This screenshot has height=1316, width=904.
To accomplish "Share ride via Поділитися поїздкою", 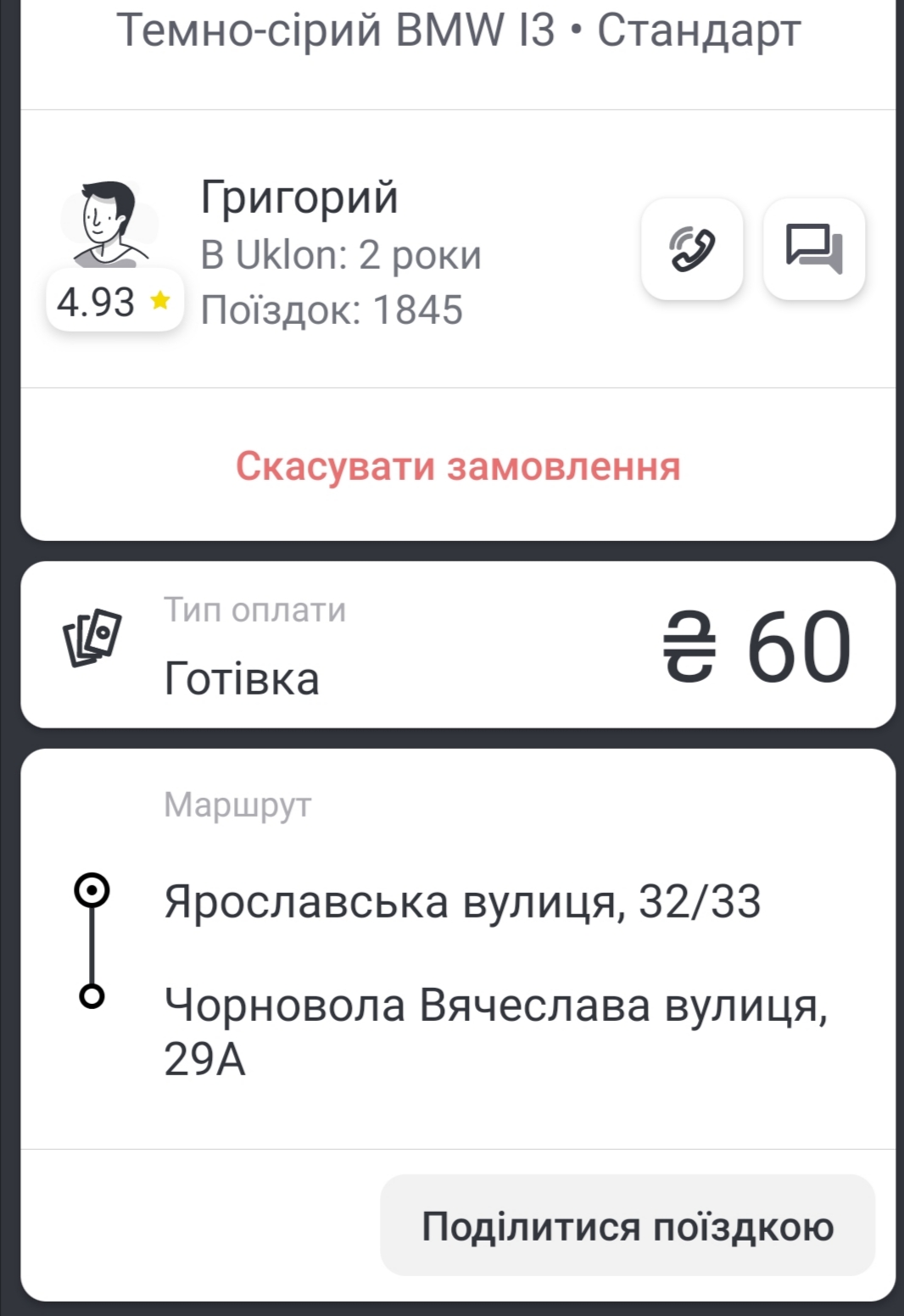I will (x=628, y=1225).
